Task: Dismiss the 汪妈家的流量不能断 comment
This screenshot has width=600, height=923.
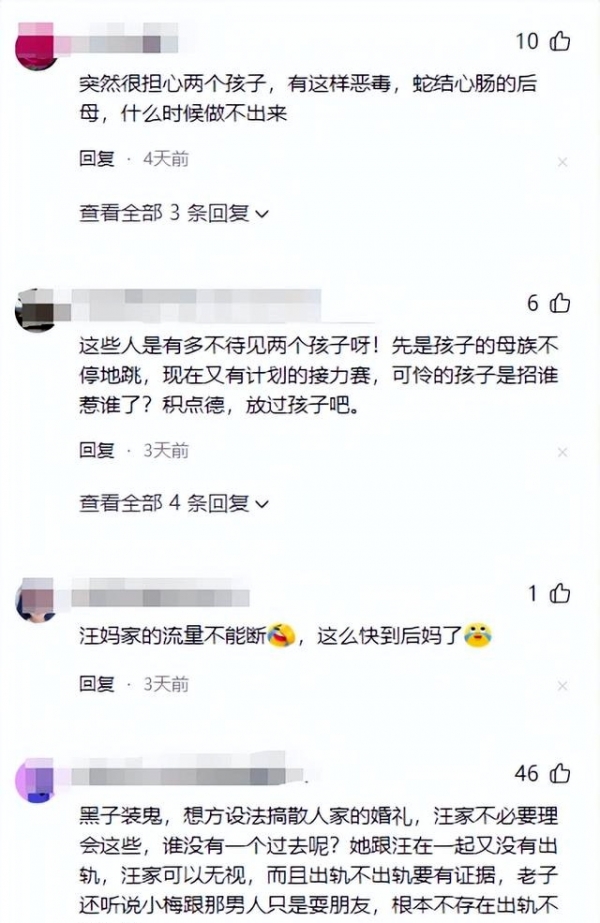Action: point(563,686)
